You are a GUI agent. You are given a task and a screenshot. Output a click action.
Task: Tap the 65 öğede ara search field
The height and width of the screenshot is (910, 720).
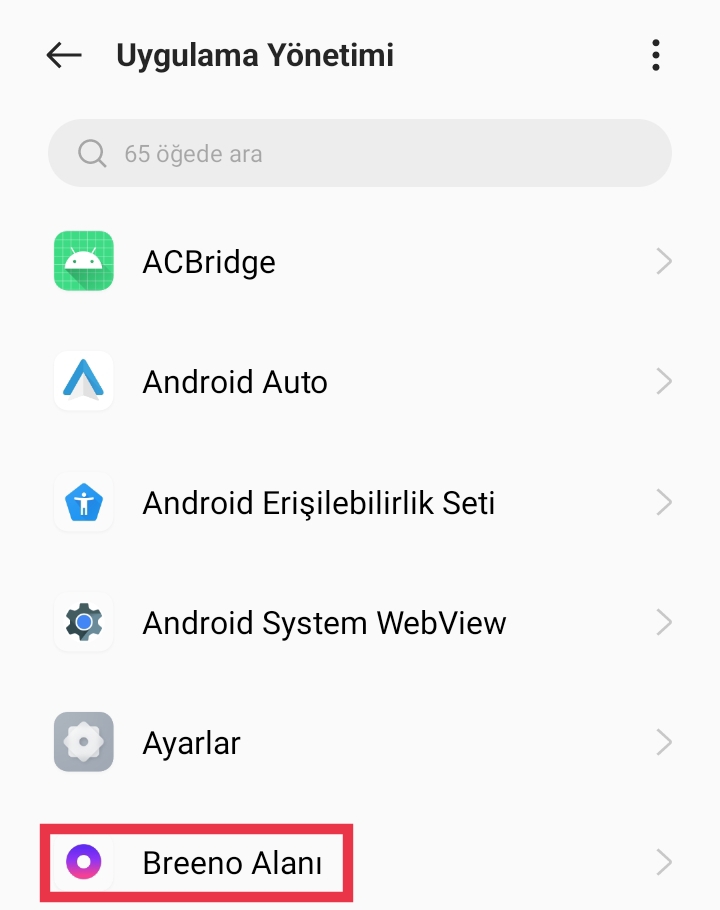coord(360,153)
